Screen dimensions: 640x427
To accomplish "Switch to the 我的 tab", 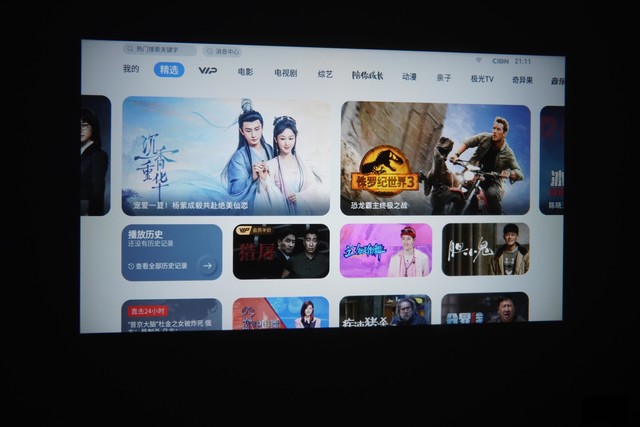I will click(x=131, y=69).
